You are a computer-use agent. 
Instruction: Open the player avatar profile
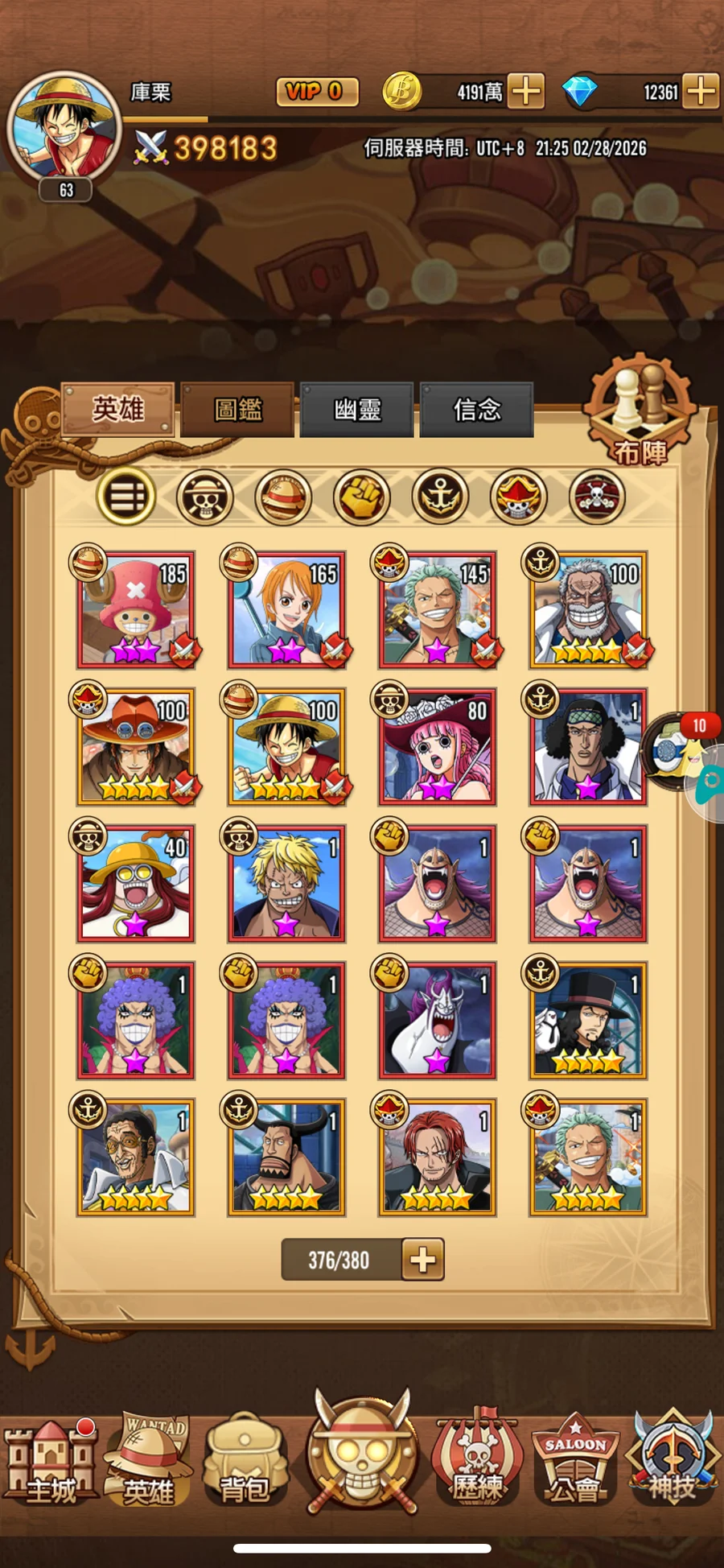tap(64, 126)
